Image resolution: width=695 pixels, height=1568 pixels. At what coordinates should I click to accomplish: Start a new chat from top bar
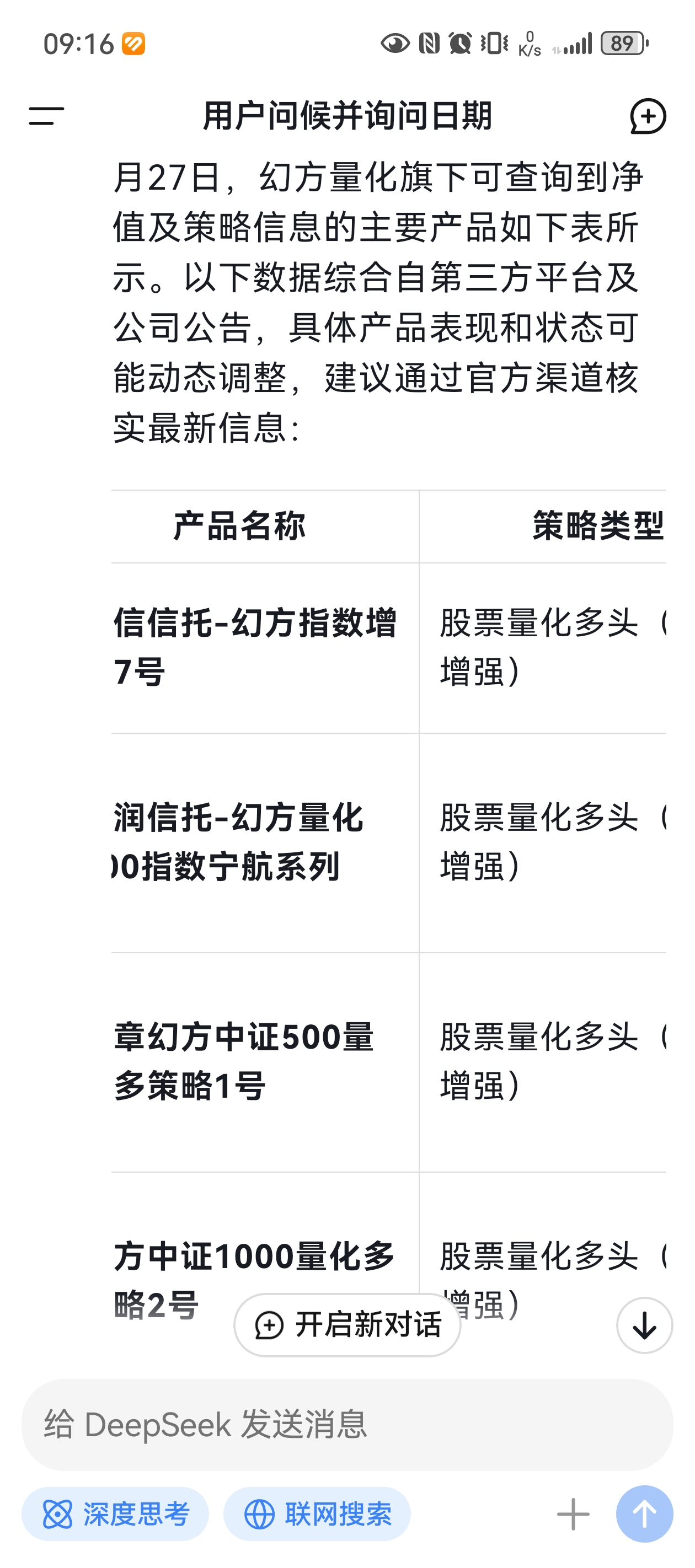click(x=648, y=116)
